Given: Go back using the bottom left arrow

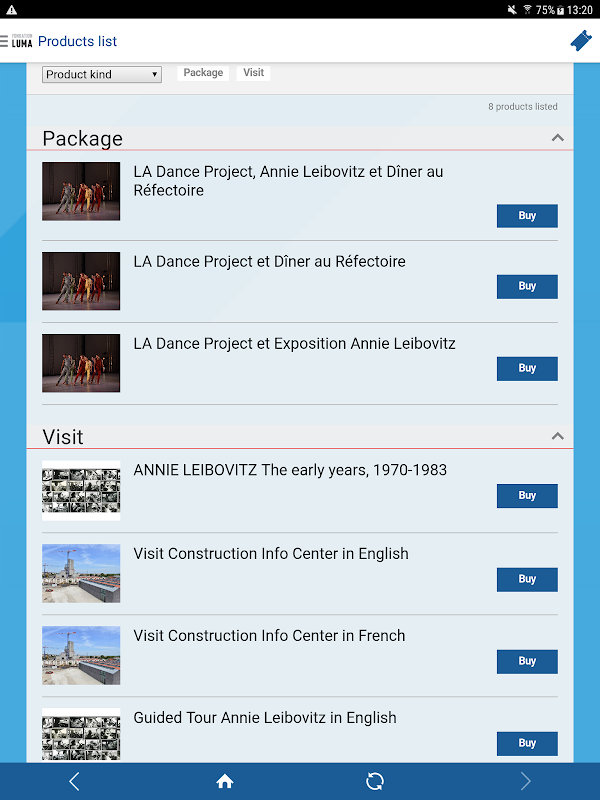Looking at the screenshot, I should pyautogui.click(x=74, y=782).
